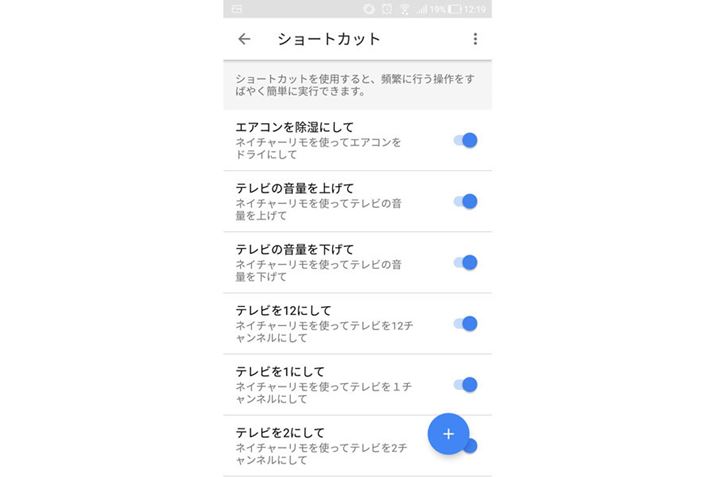Image resolution: width=715 pixels, height=477 pixels.
Task: Open the エアコンを除湿にして shortcut row
Action: 320,141
